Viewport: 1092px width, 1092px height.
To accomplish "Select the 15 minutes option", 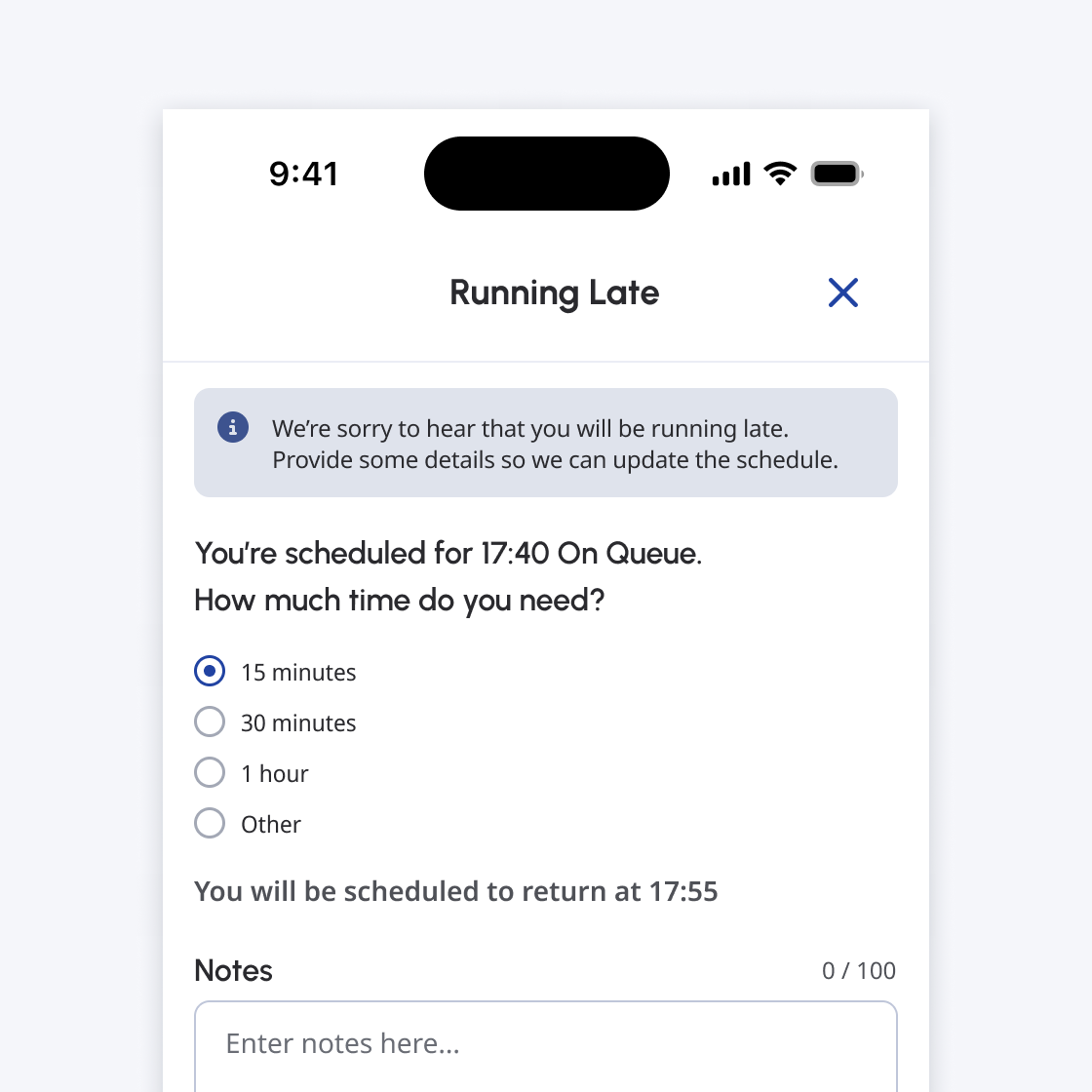I will (x=210, y=672).
